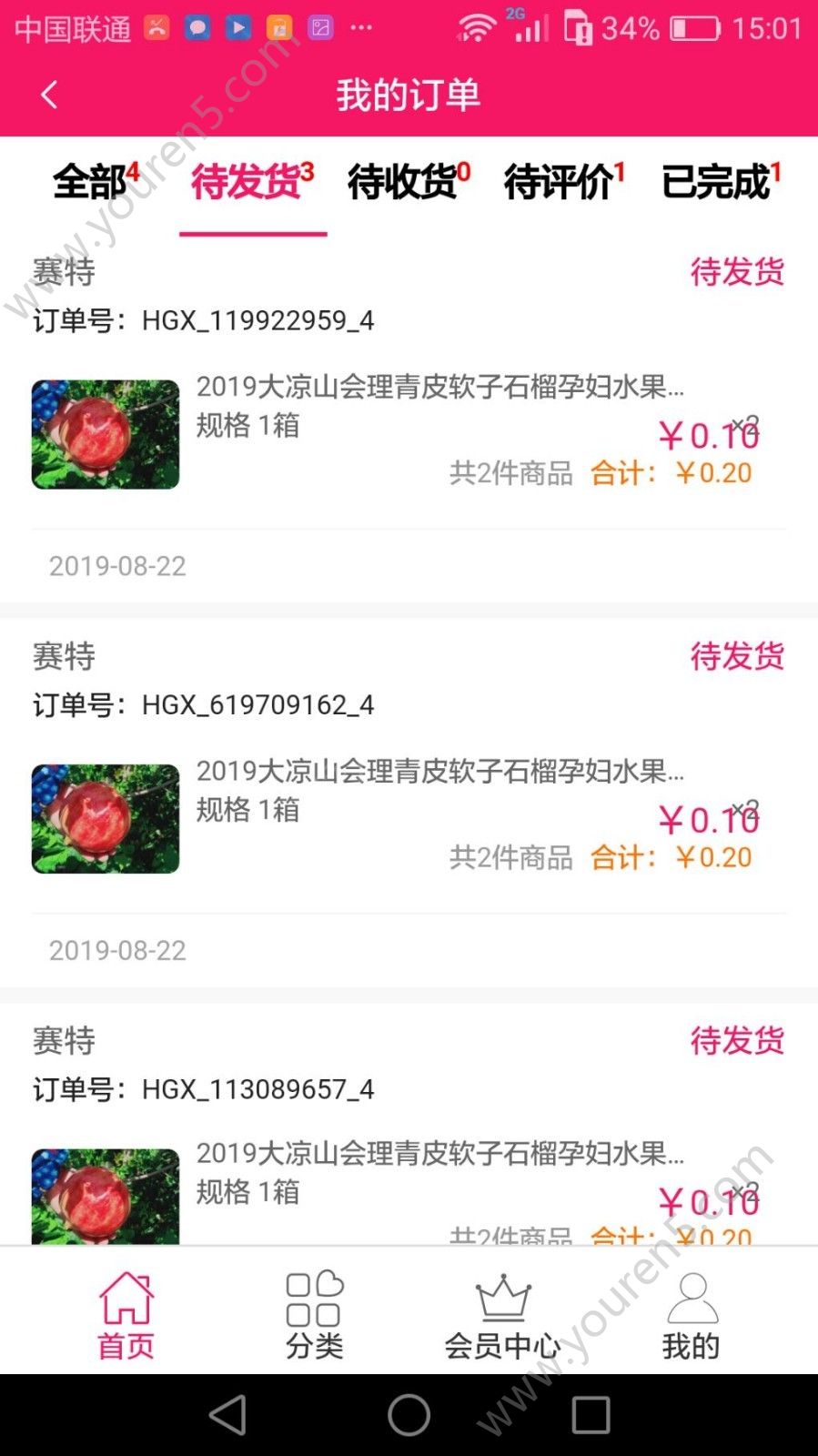818x1456 pixels.
Task: Open order HGX_119922959_4
Action: [x=409, y=419]
